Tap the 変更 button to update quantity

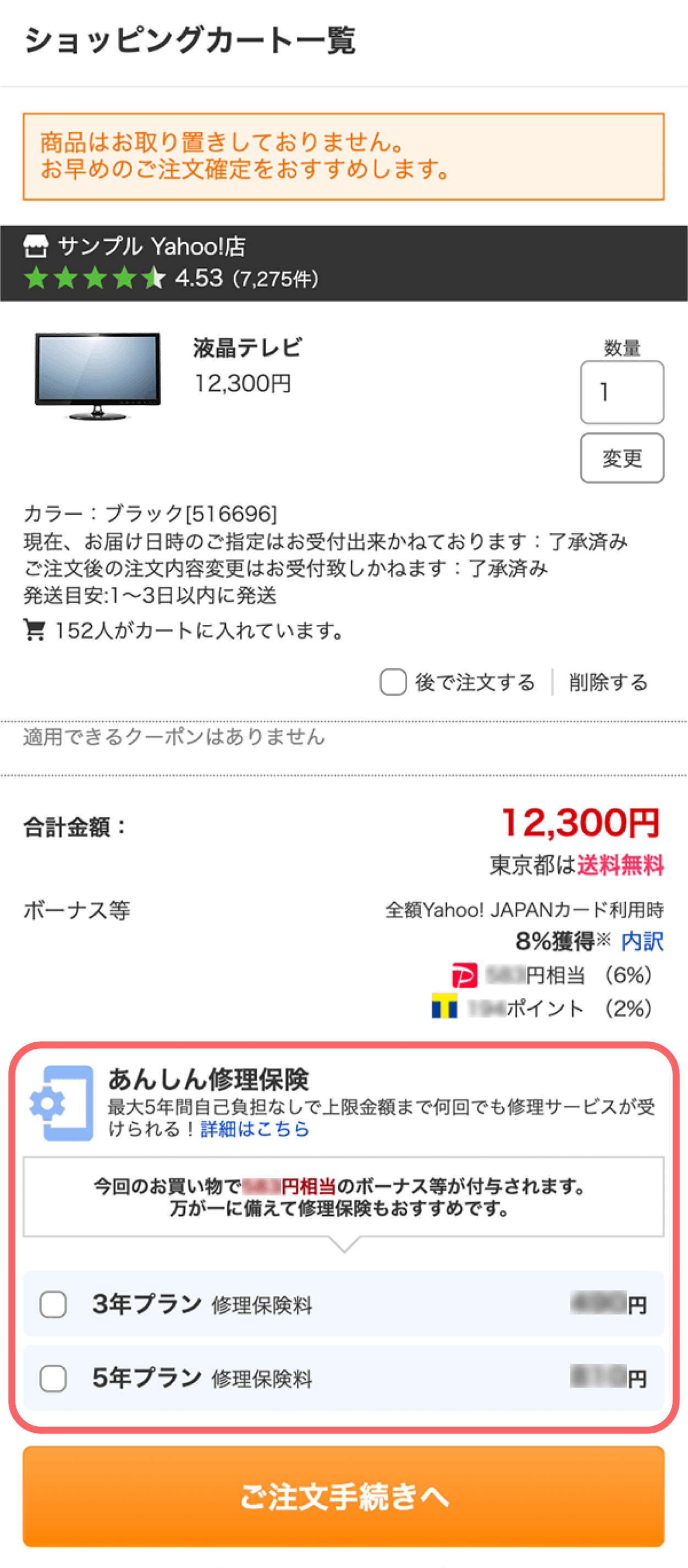click(621, 458)
